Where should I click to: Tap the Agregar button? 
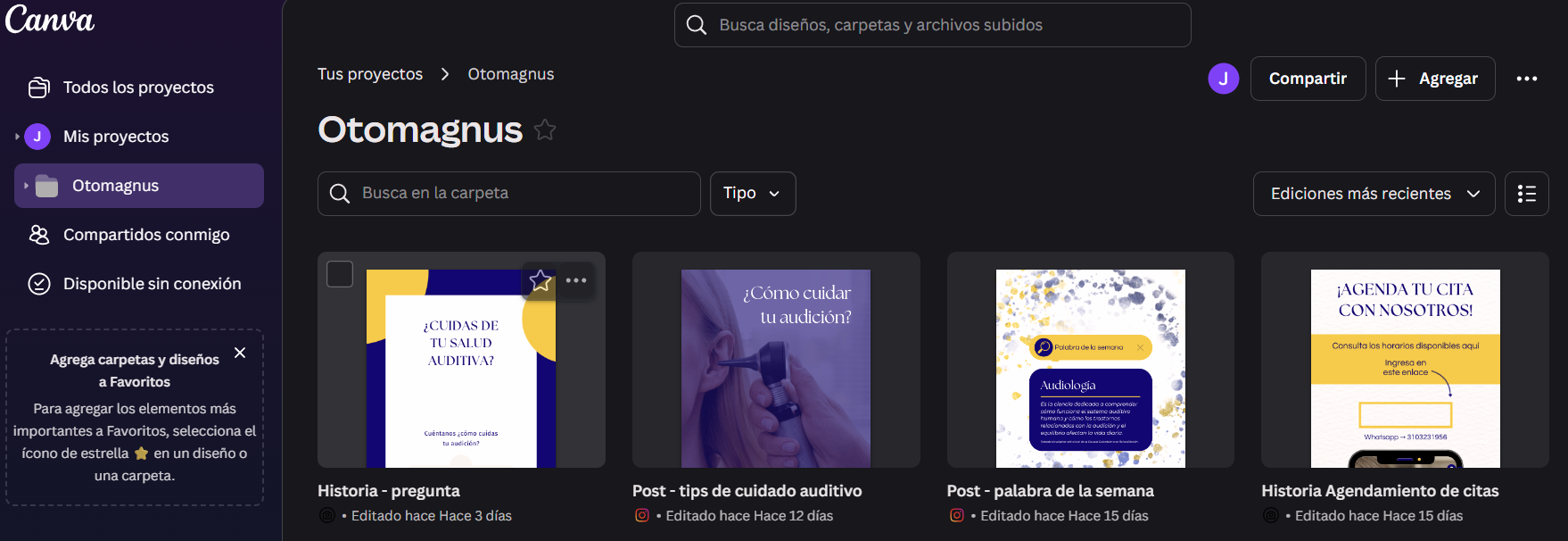(1434, 79)
